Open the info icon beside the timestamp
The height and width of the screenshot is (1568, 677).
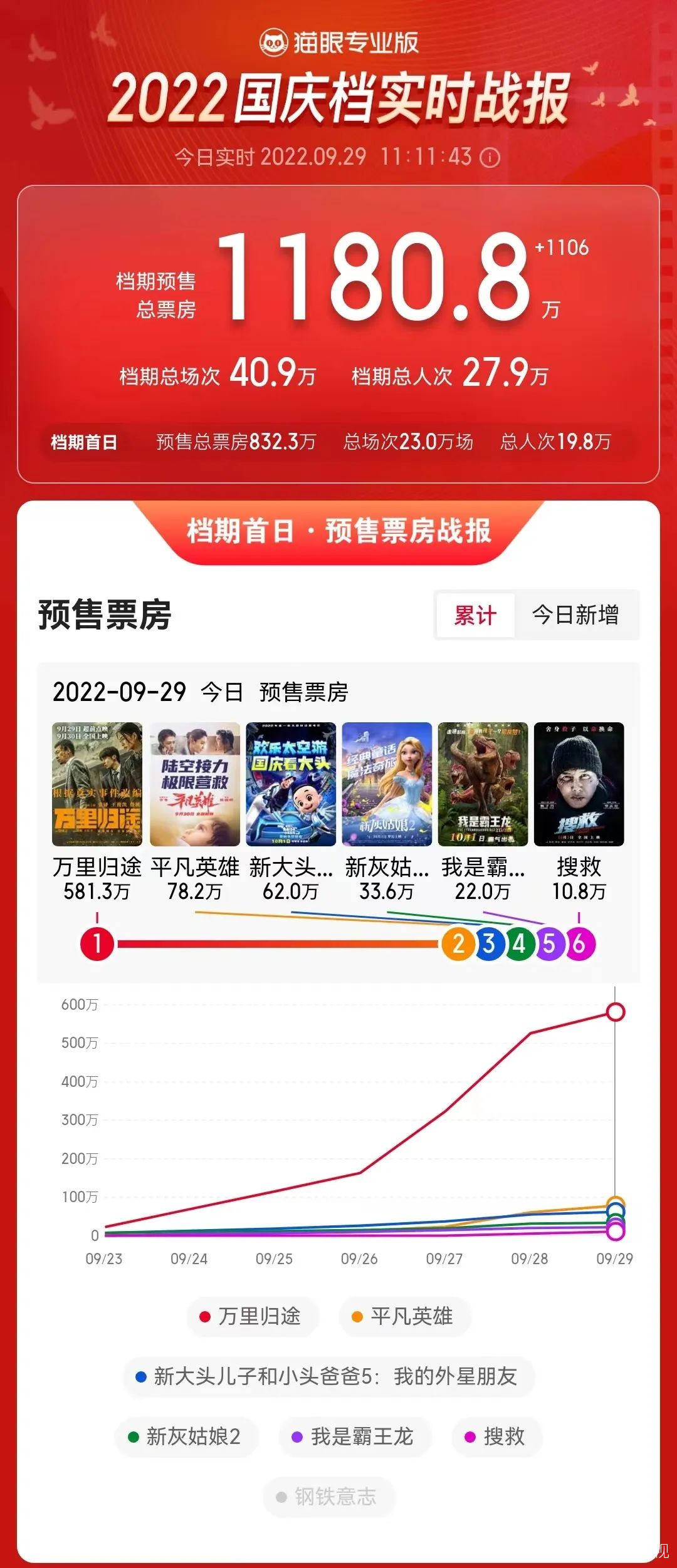click(490, 157)
